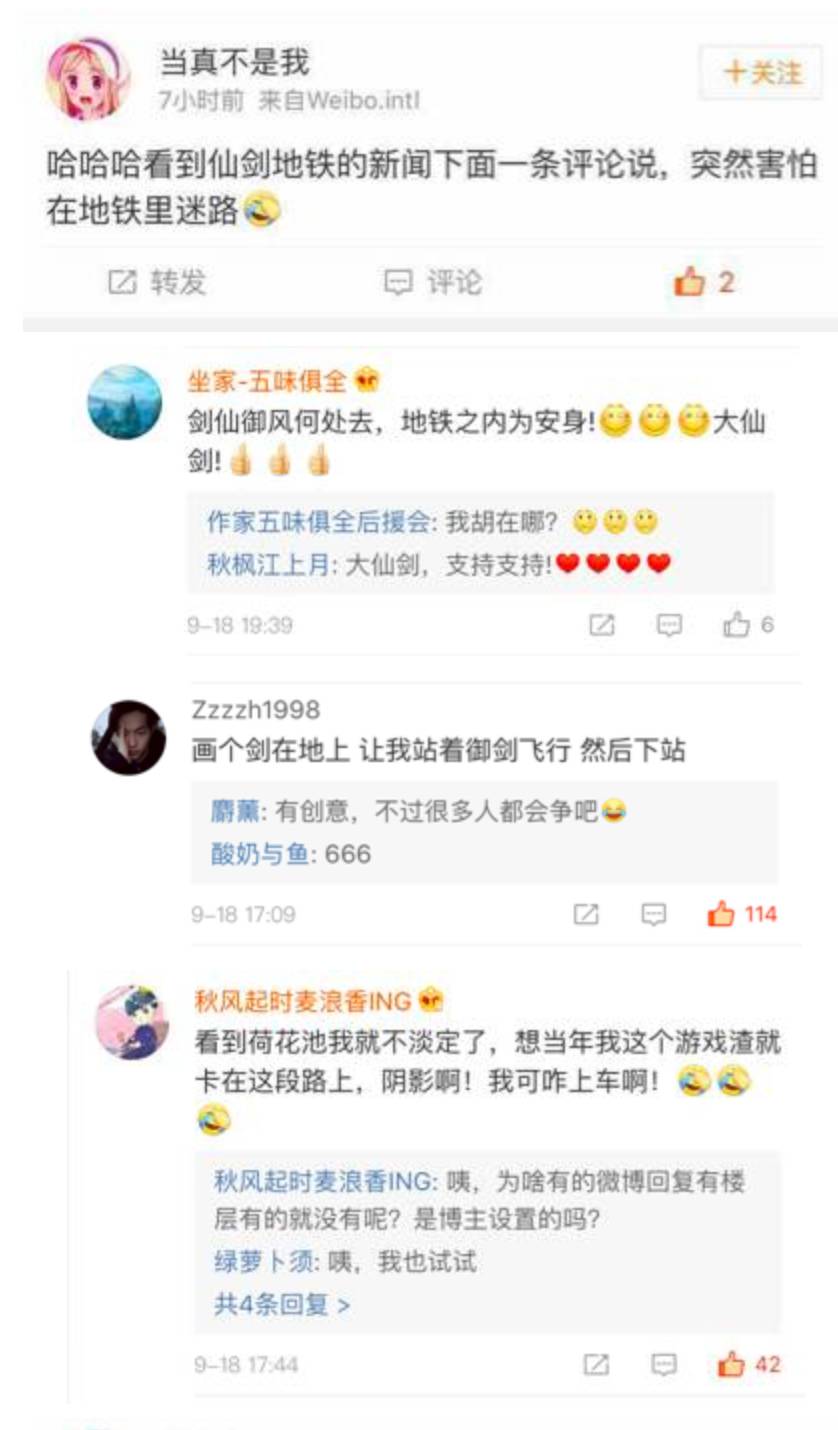The width and height of the screenshot is (838, 1430).
Task: Like Zzzzh1998's comment with 114 likes
Action: click(741, 914)
